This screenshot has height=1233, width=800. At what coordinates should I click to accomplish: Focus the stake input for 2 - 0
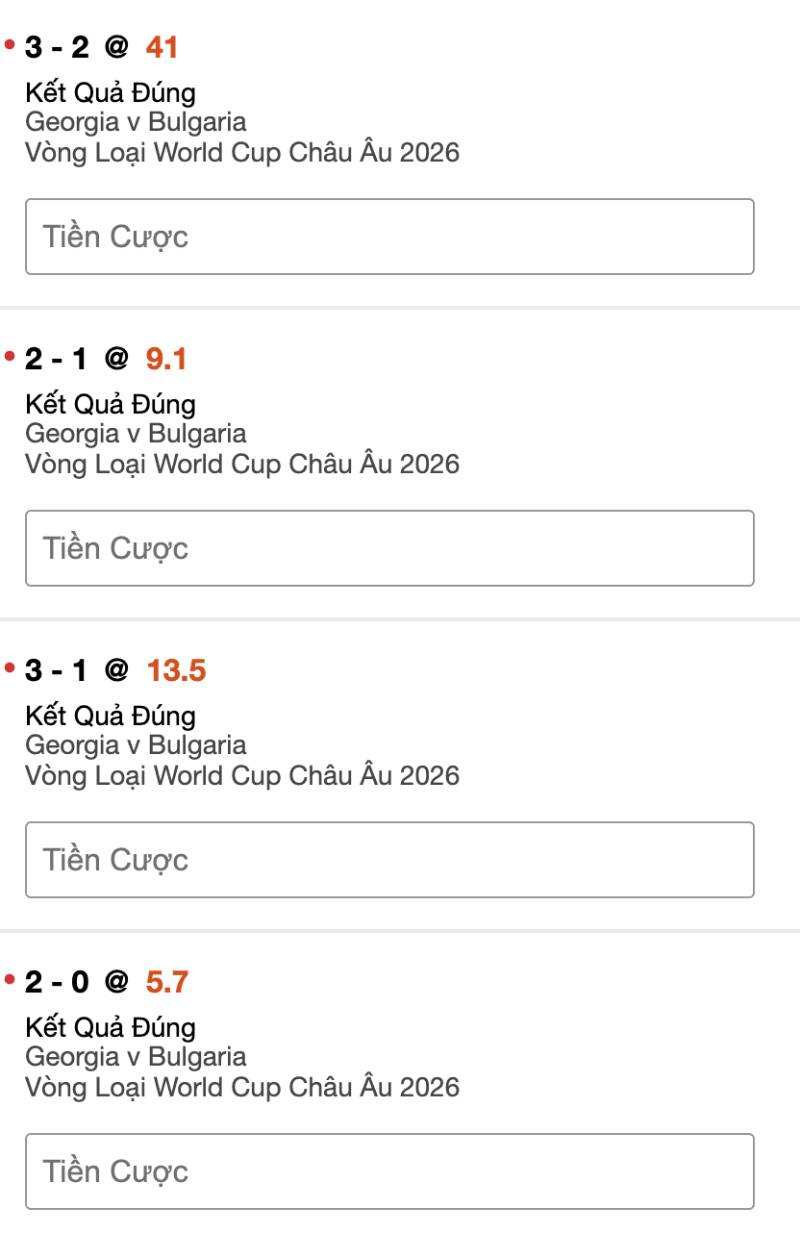click(389, 1171)
